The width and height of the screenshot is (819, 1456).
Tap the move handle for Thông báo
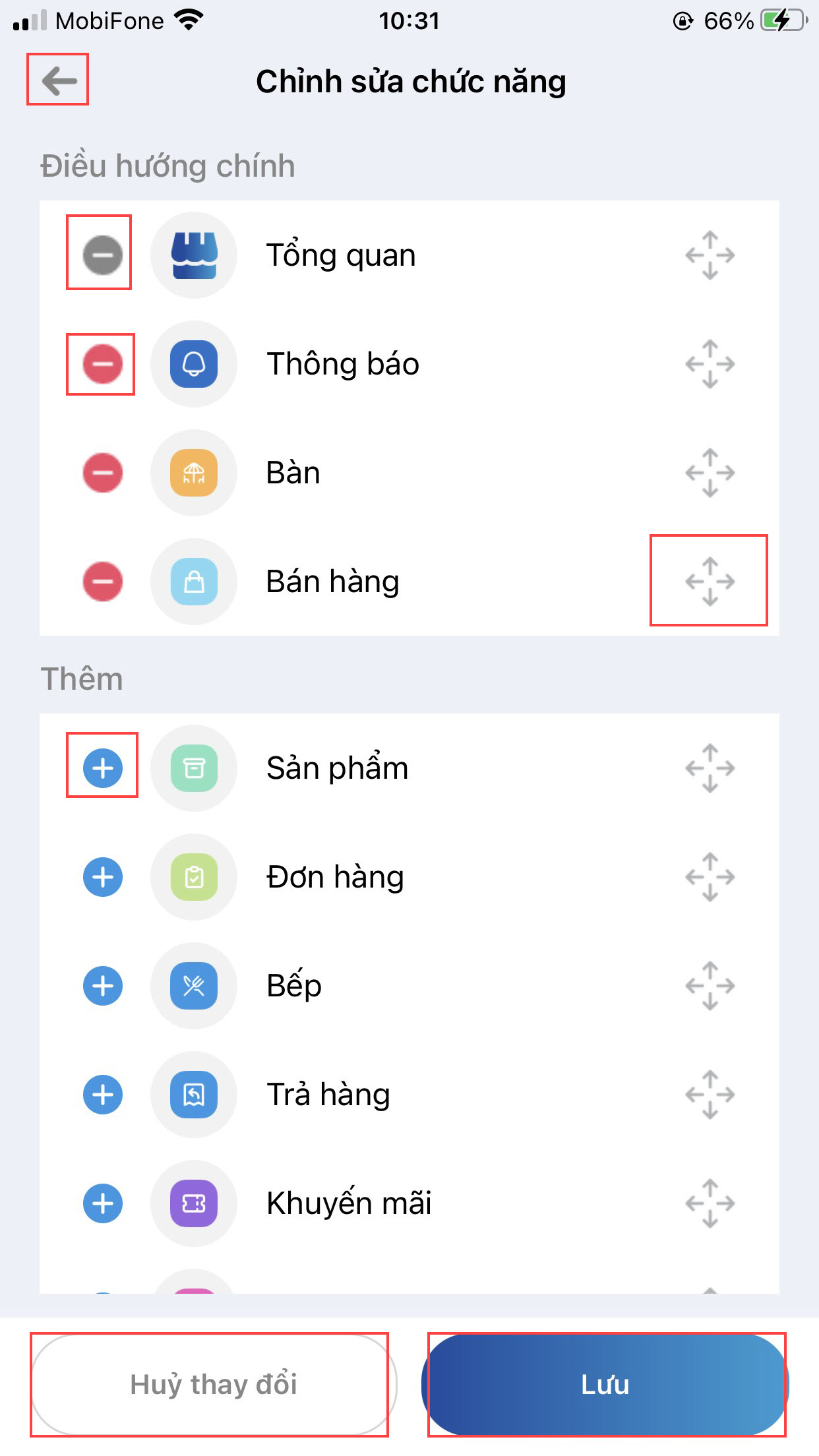(710, 364)
